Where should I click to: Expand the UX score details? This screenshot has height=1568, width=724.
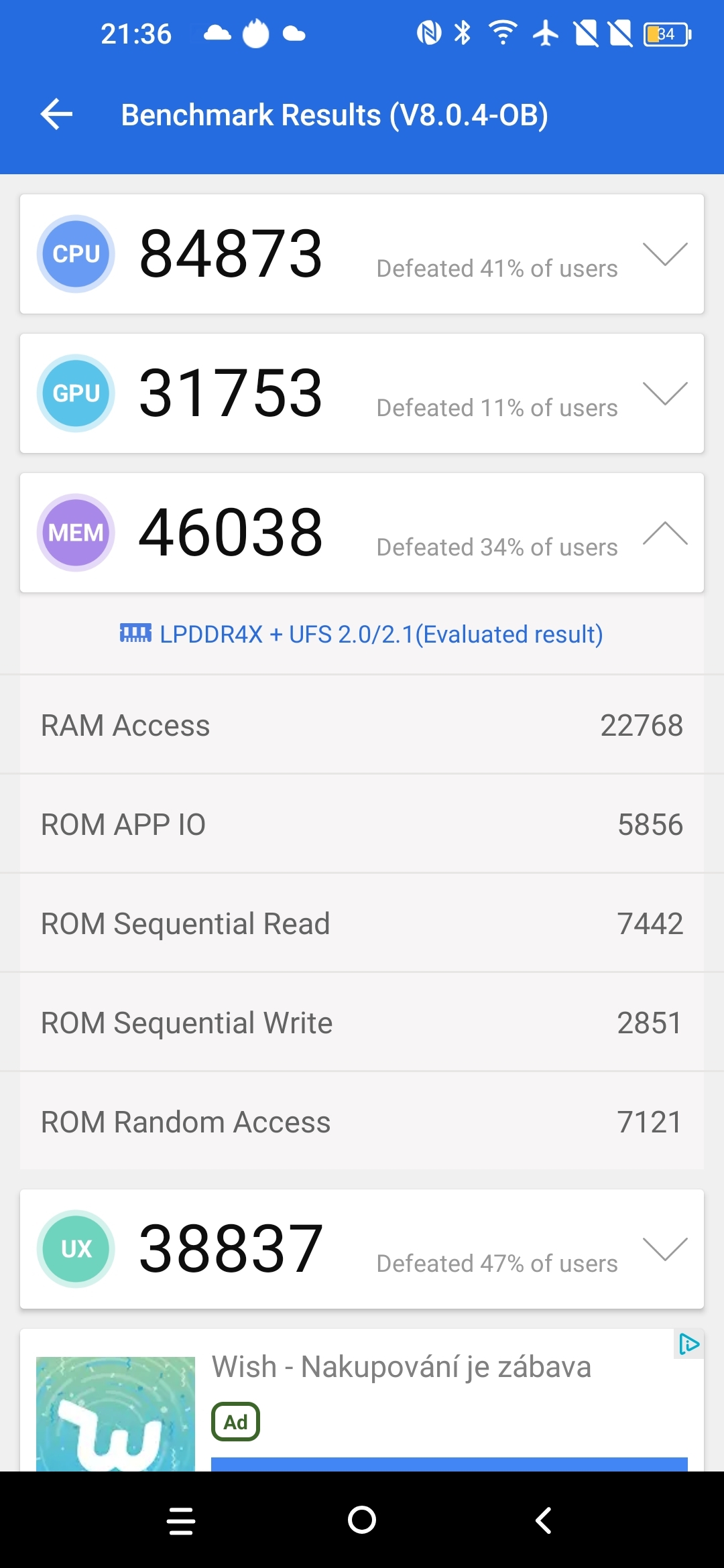pyautogui.click(x=664, y=1249)
